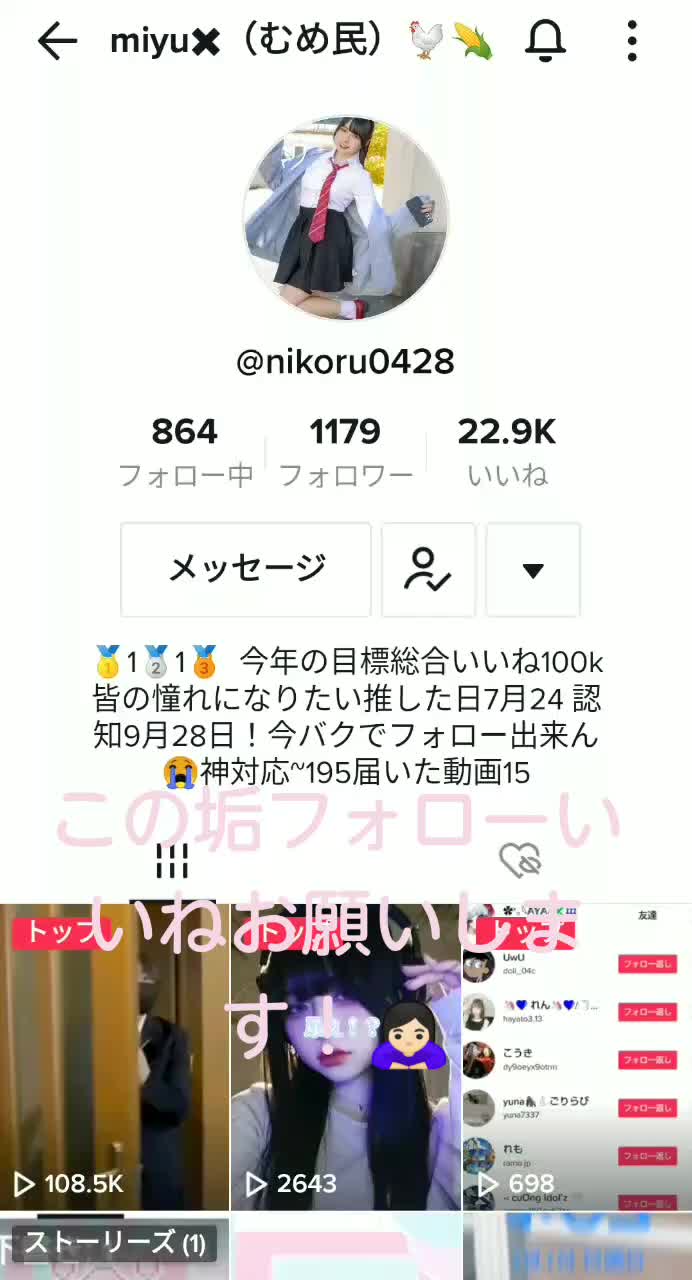Go back using the top arrow
The height and width of the screenshot is (1280, 692).
pyautogui.click(x=57, y=41)
